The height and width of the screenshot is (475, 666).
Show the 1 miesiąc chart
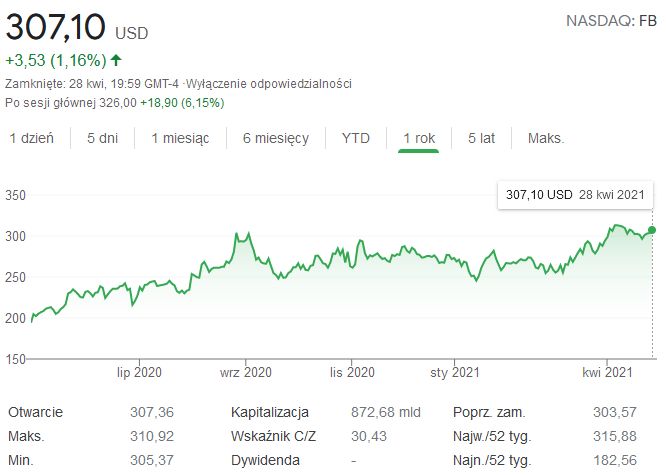tap(180, 138)
